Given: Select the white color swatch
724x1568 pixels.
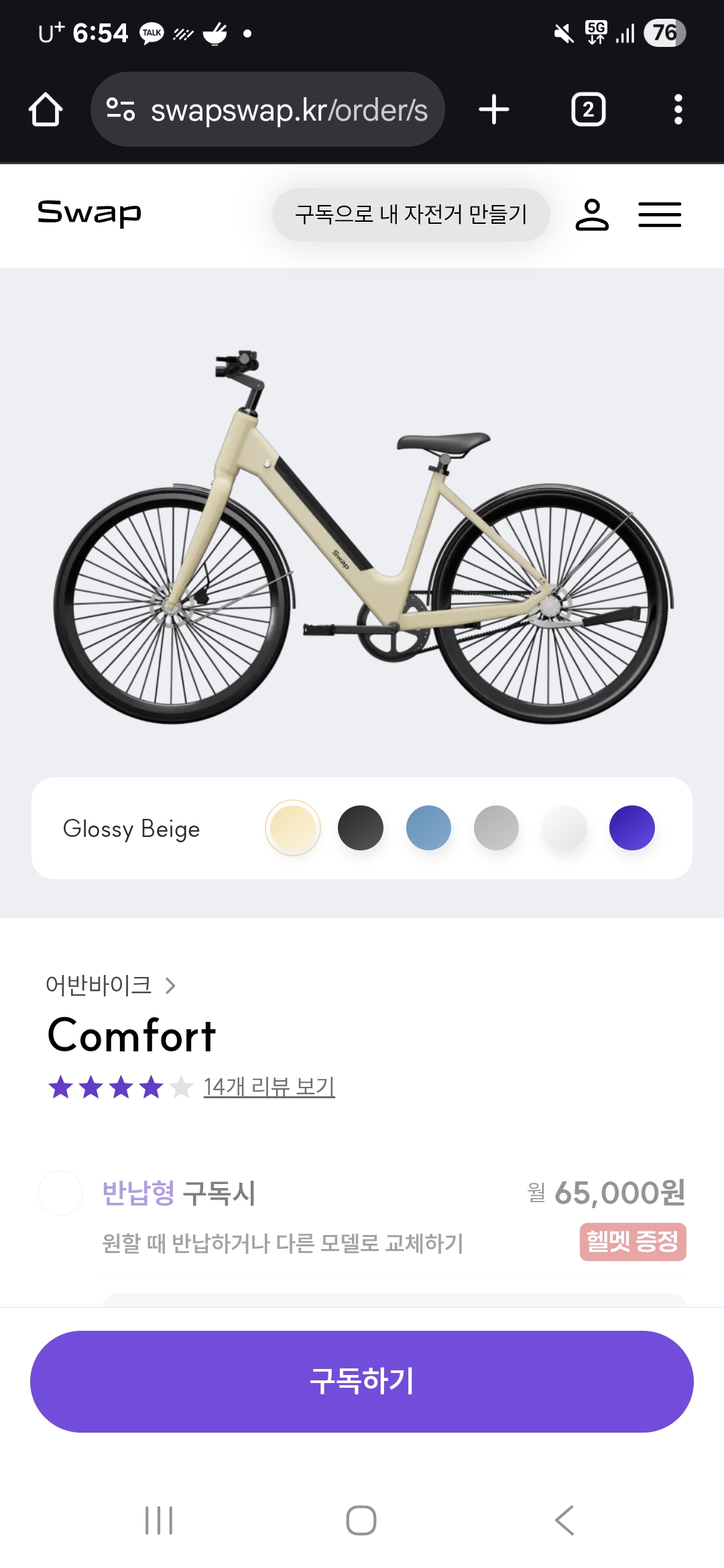Looking at the screenshot, I should (x=564, y=828).
